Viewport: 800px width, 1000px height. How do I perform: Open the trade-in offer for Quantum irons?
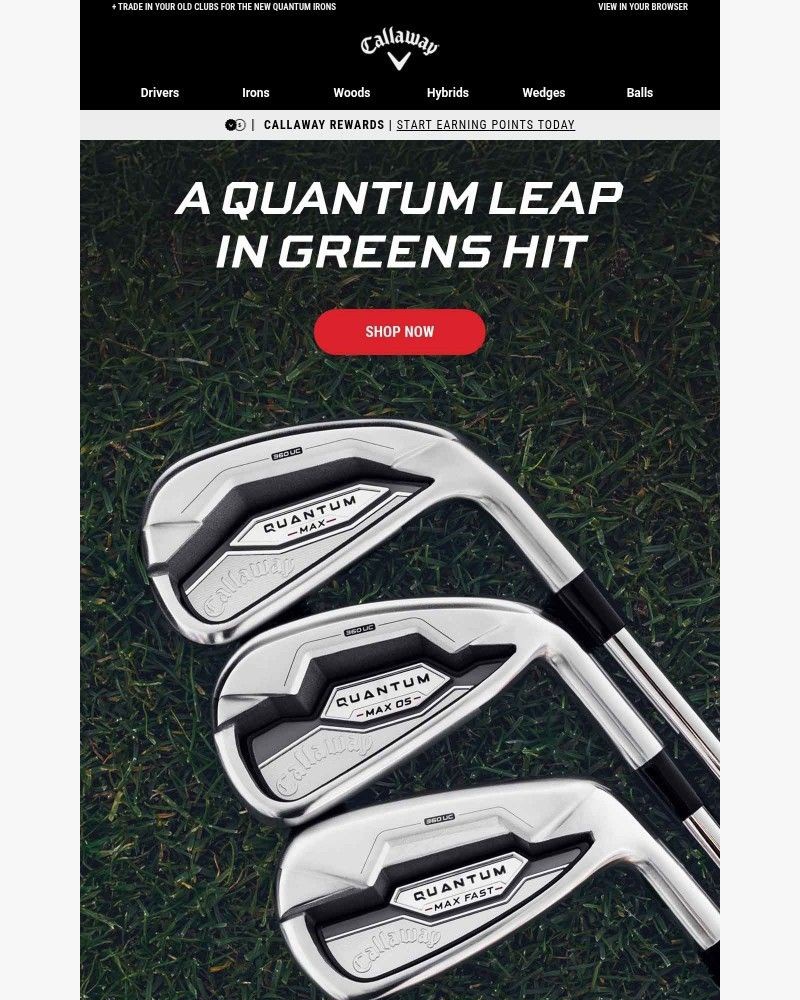pos(224,7)
